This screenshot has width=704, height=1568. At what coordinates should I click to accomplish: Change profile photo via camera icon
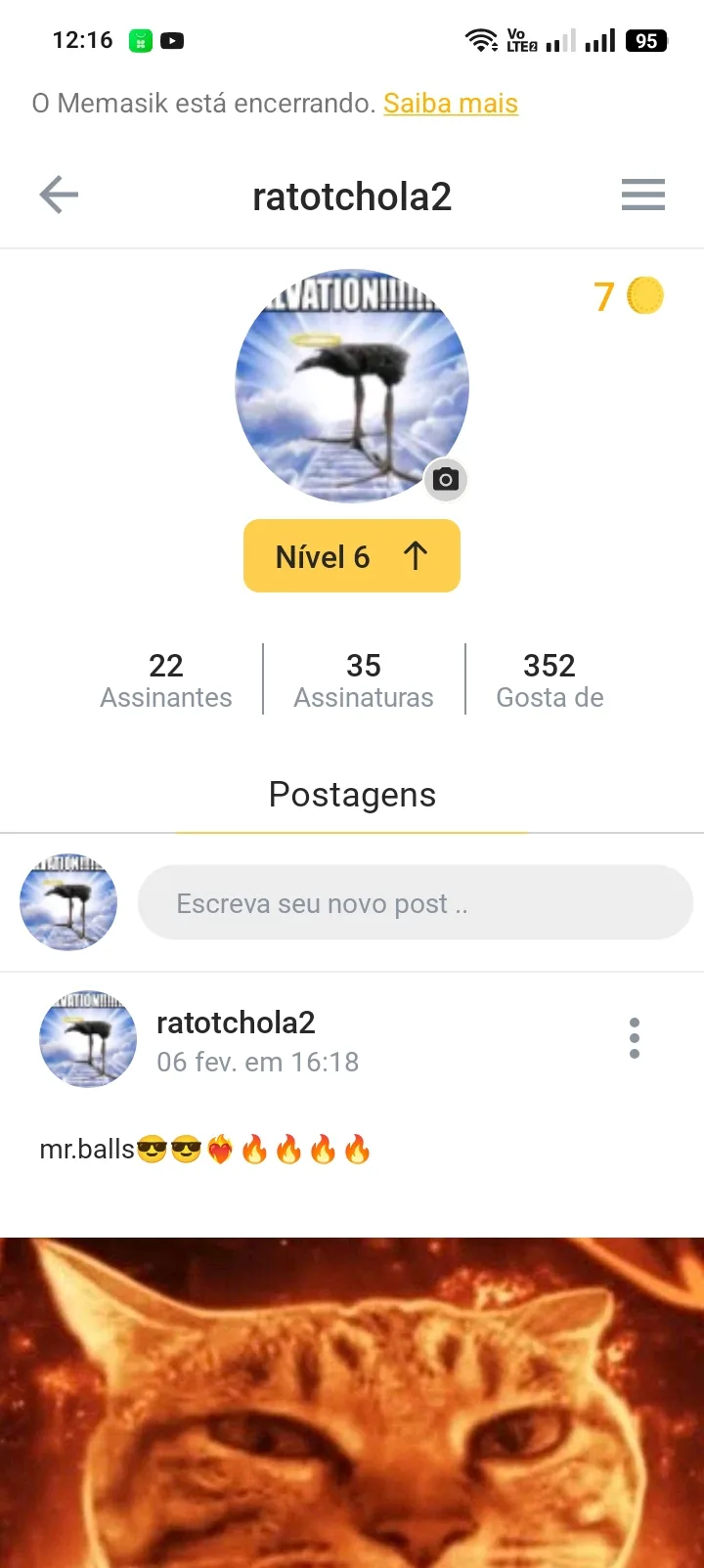446,480
